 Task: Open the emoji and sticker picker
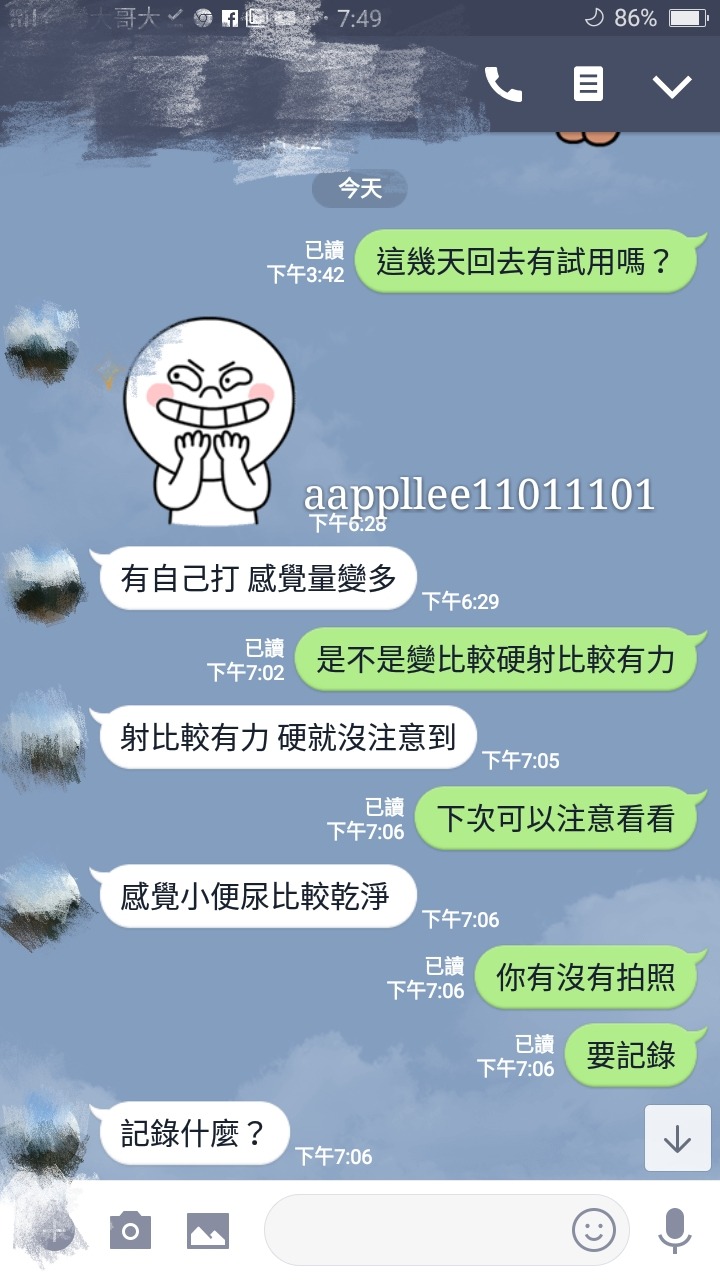(x=593, y=1230)
